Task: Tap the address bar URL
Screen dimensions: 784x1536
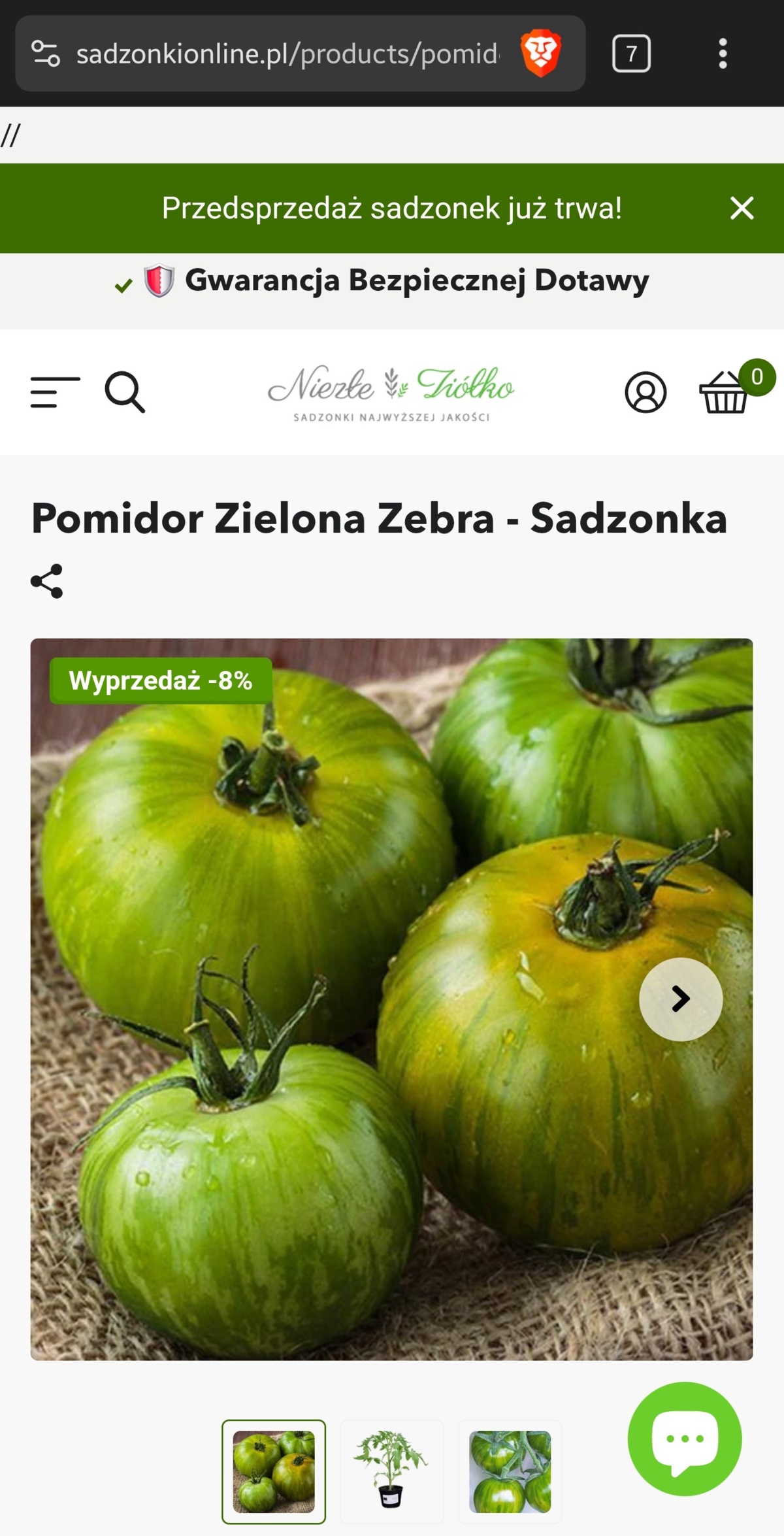Action: 287,54
